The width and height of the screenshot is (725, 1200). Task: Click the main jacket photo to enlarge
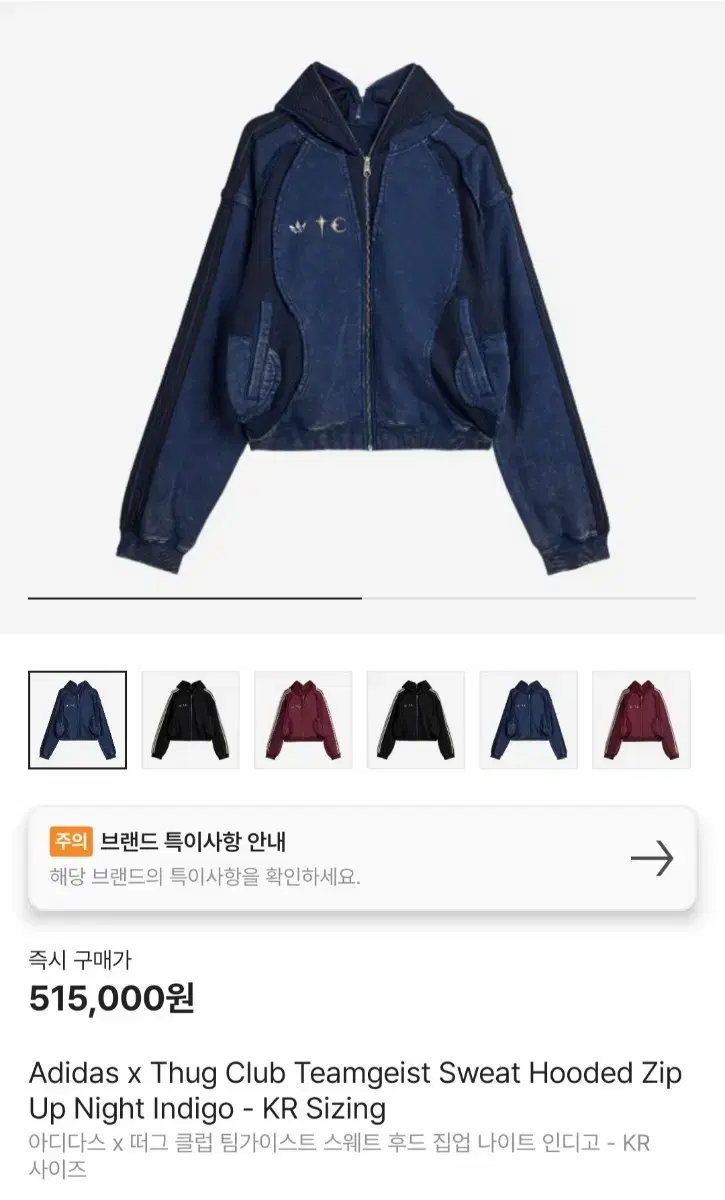(362, 310)
